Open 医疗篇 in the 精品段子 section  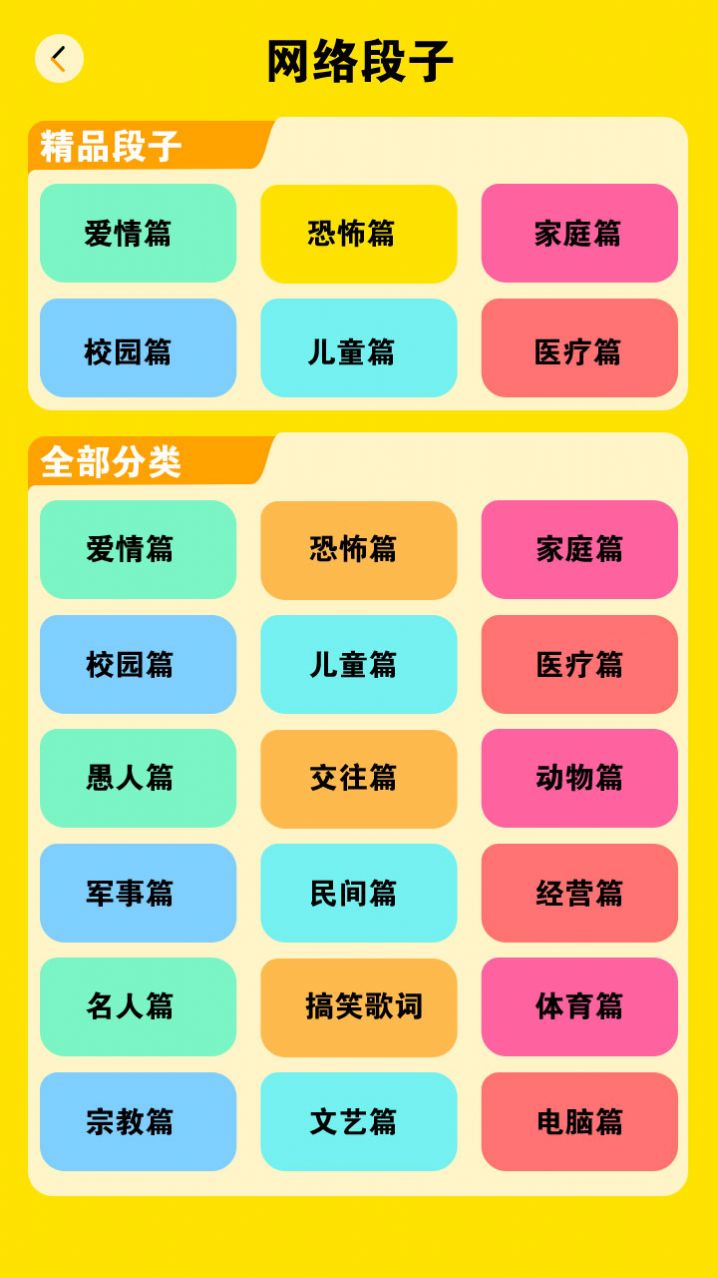(x=579, y=348)
